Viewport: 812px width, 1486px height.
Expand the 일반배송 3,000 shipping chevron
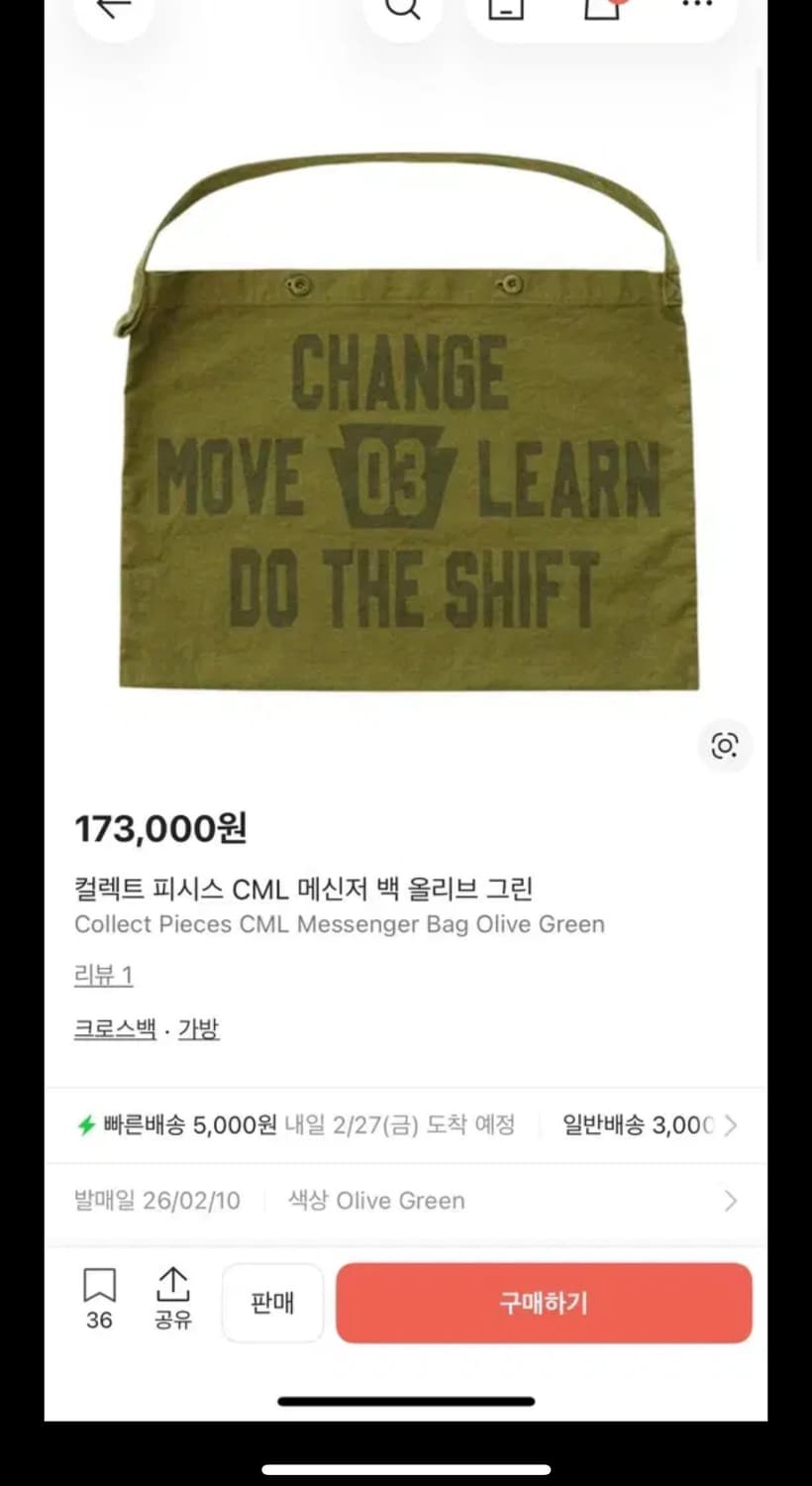pyautogui.click(x=731, y=1125)
